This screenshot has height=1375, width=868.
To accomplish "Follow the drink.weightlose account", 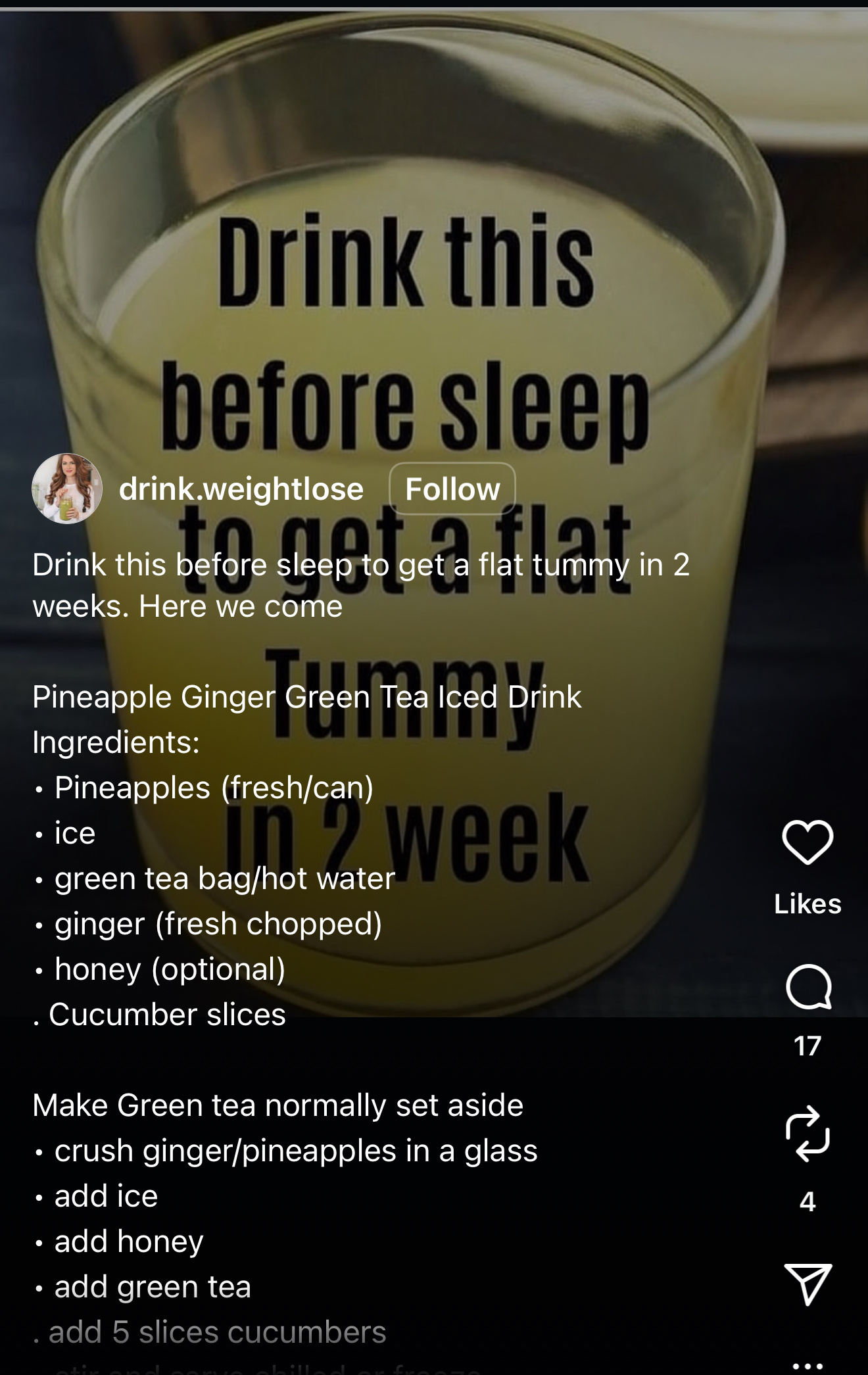I will click(452, 489).
